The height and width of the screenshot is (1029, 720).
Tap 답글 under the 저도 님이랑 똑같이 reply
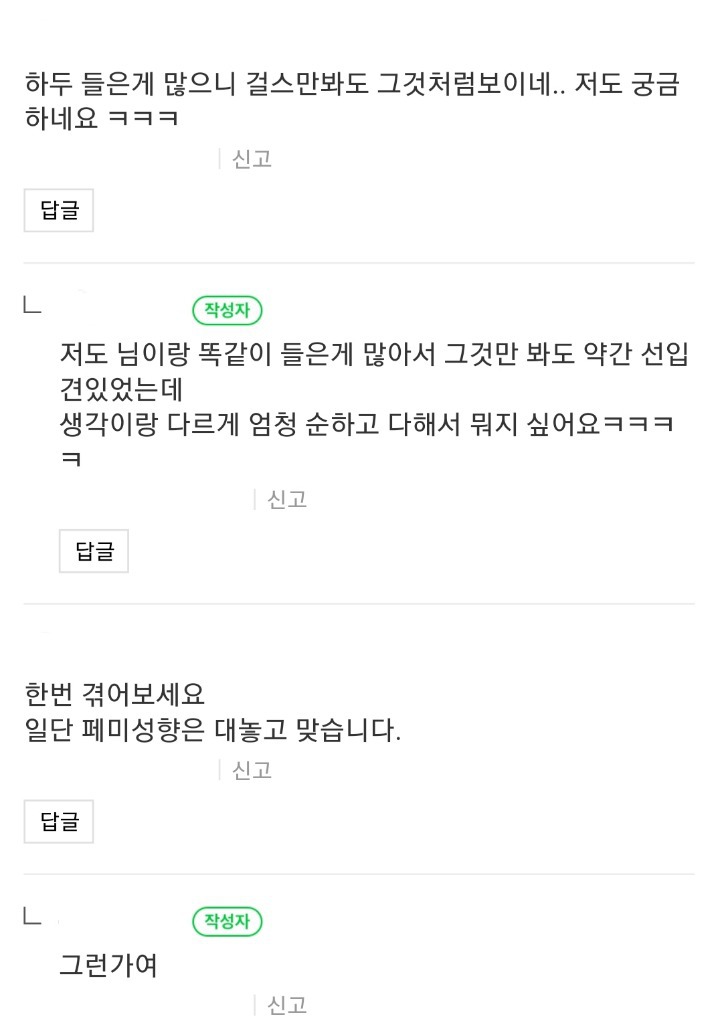[x=94, y=551]
